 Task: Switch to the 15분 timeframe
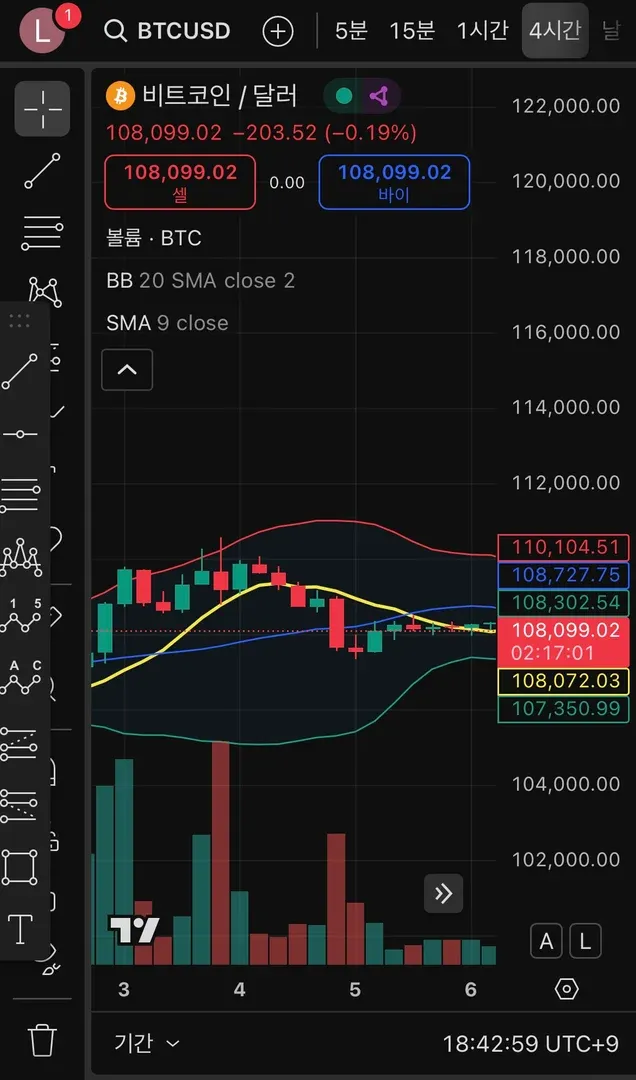[412, 31]
